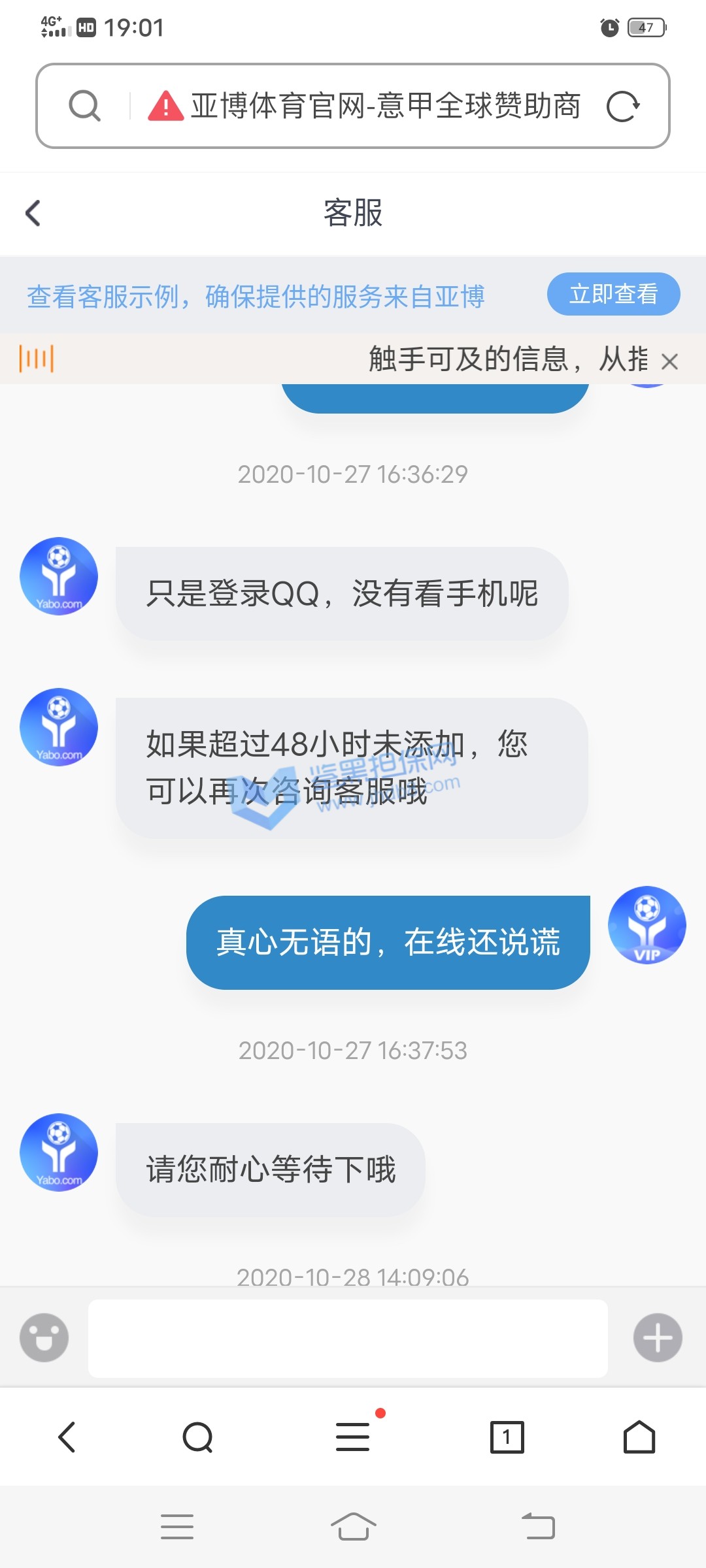Dismiss the 触手可及的信息 banner
Viewport: 706px width, 1568px height.
(669, 361)
